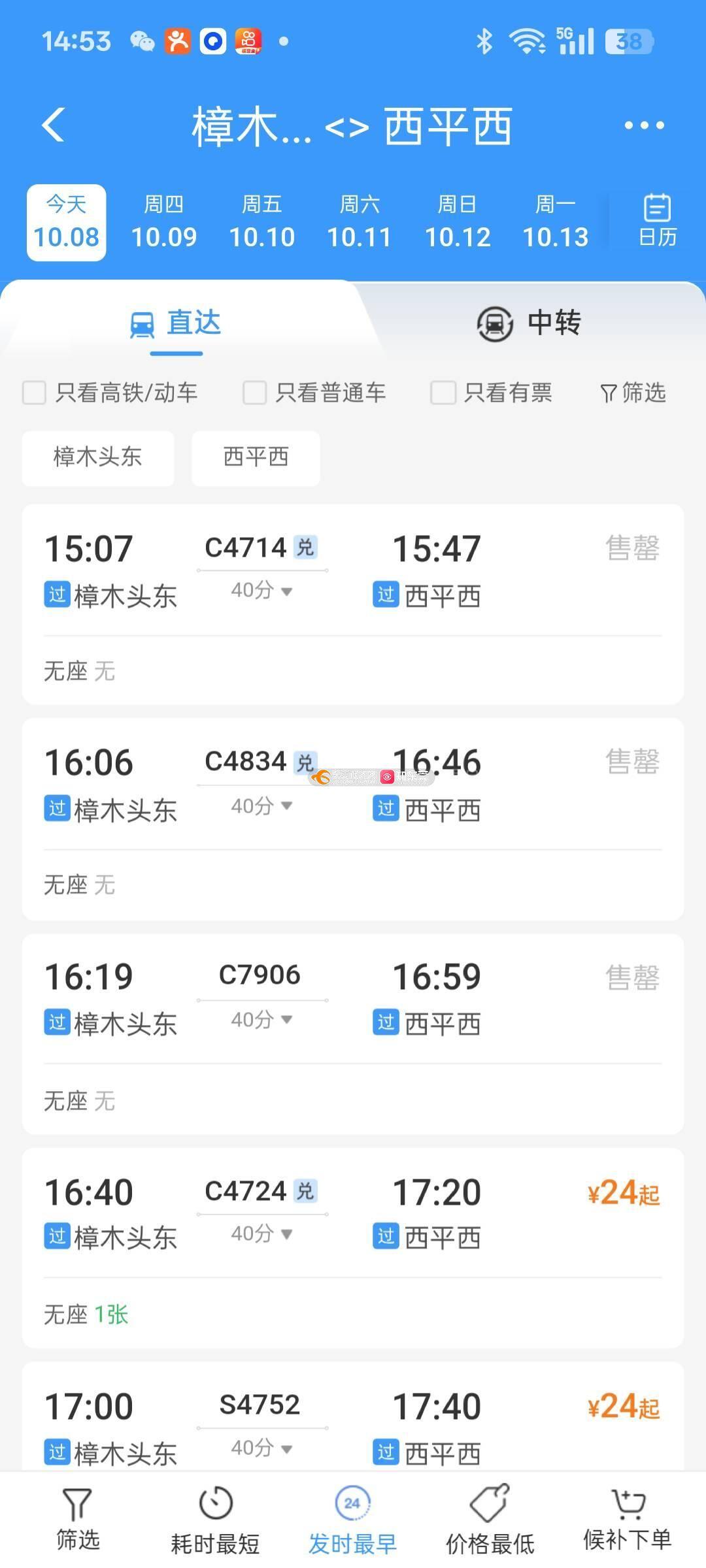The image size is (706, 1568).
Task: Go back using the top-left arrow
Action: click(54, 125)
